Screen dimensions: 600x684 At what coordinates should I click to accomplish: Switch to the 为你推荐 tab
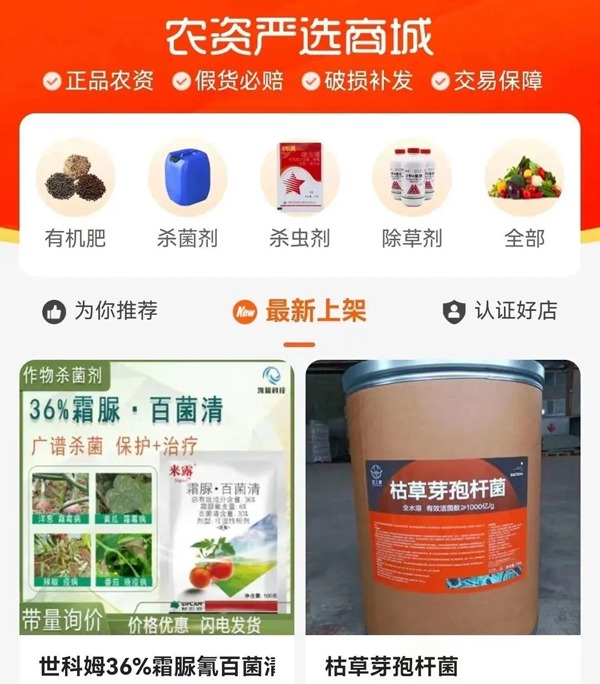coord(100,311)
